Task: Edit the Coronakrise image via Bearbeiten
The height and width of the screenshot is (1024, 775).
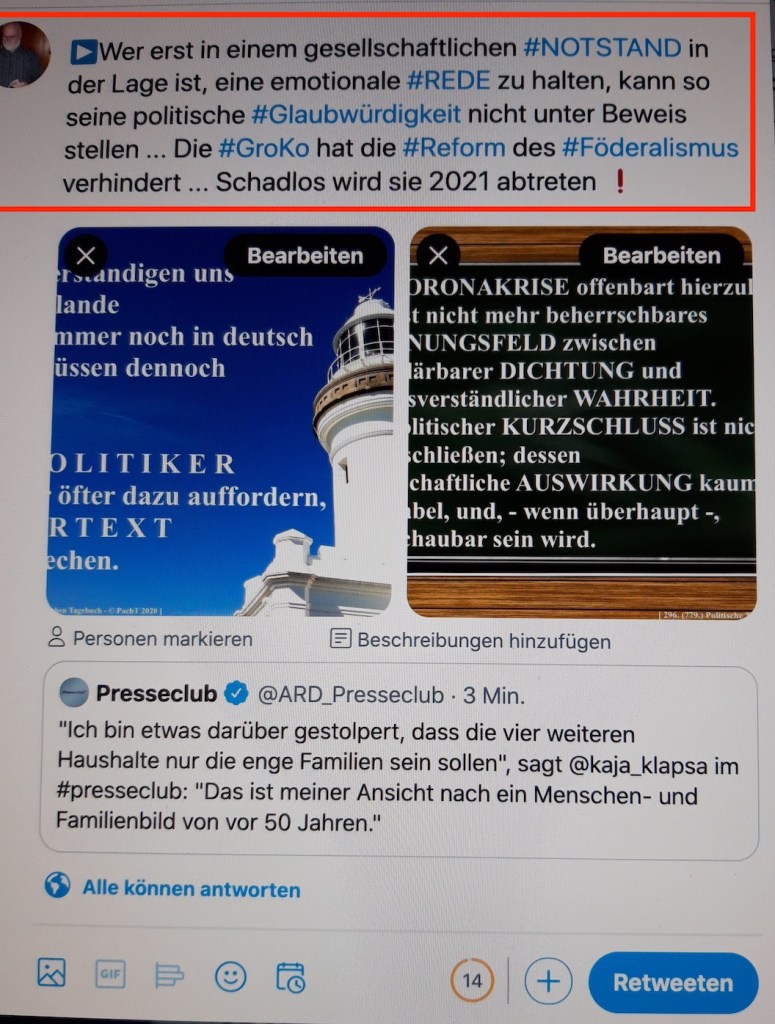Action: click(661, 255)
